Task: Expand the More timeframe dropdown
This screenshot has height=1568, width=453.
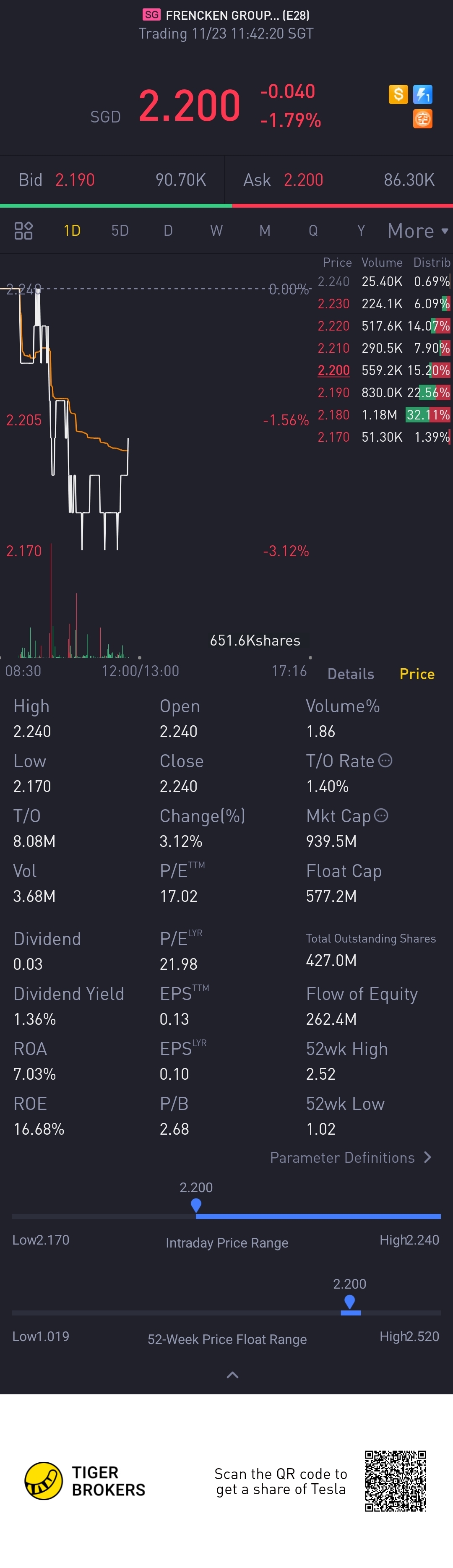Action: pos(418,231)
